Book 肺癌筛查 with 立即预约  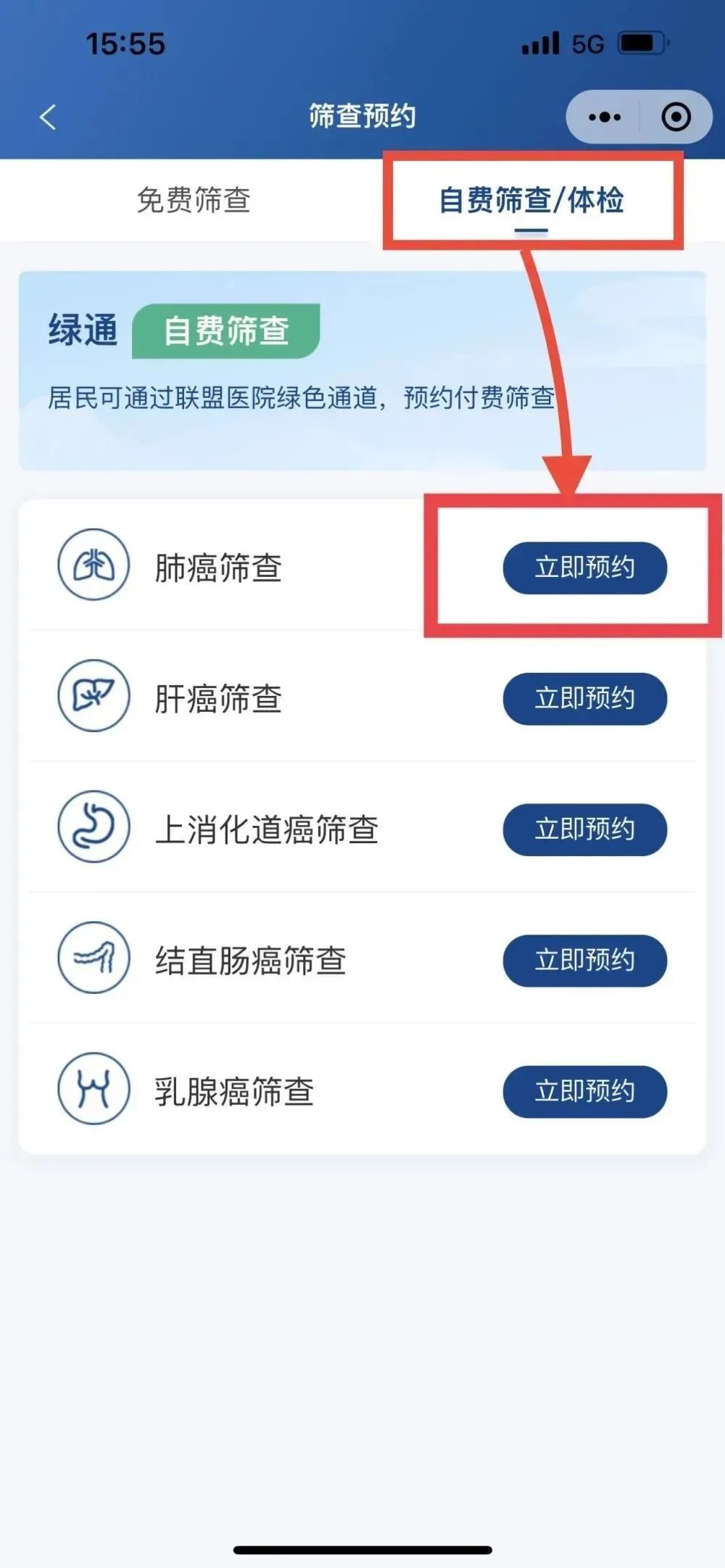[x=584, y=568]
